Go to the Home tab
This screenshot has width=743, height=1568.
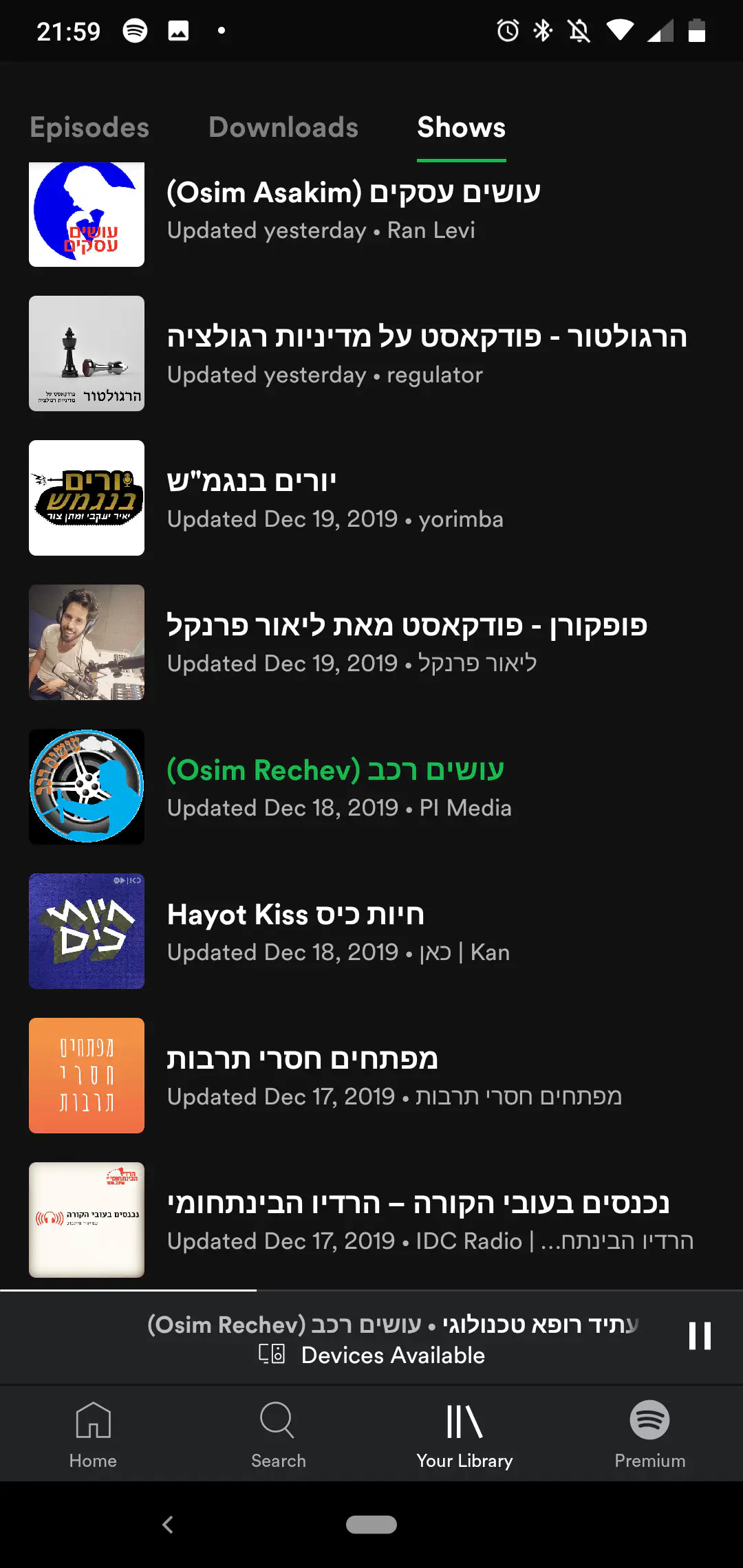point(93,1435)
